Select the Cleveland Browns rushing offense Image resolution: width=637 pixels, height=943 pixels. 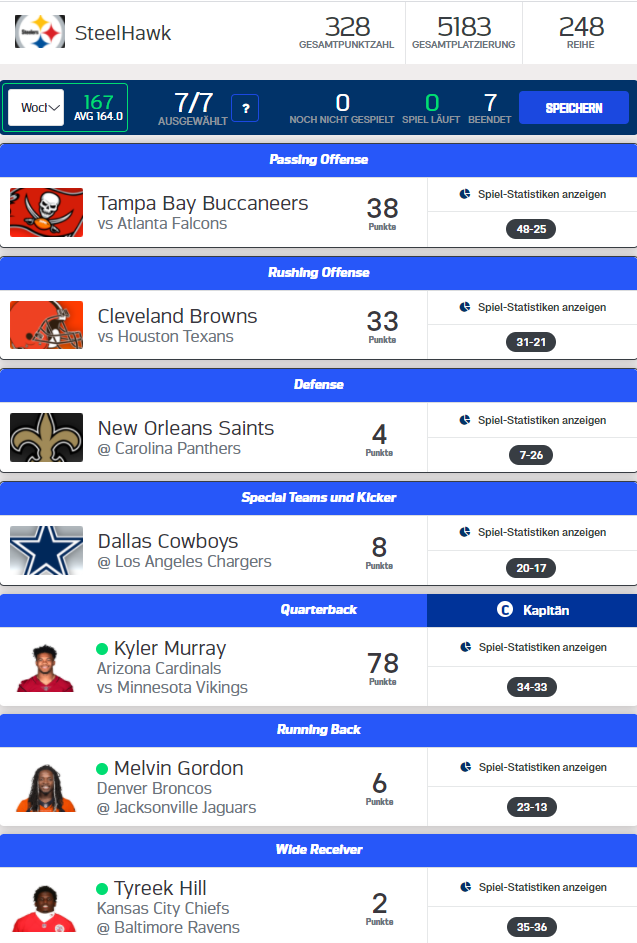[177, 325]
